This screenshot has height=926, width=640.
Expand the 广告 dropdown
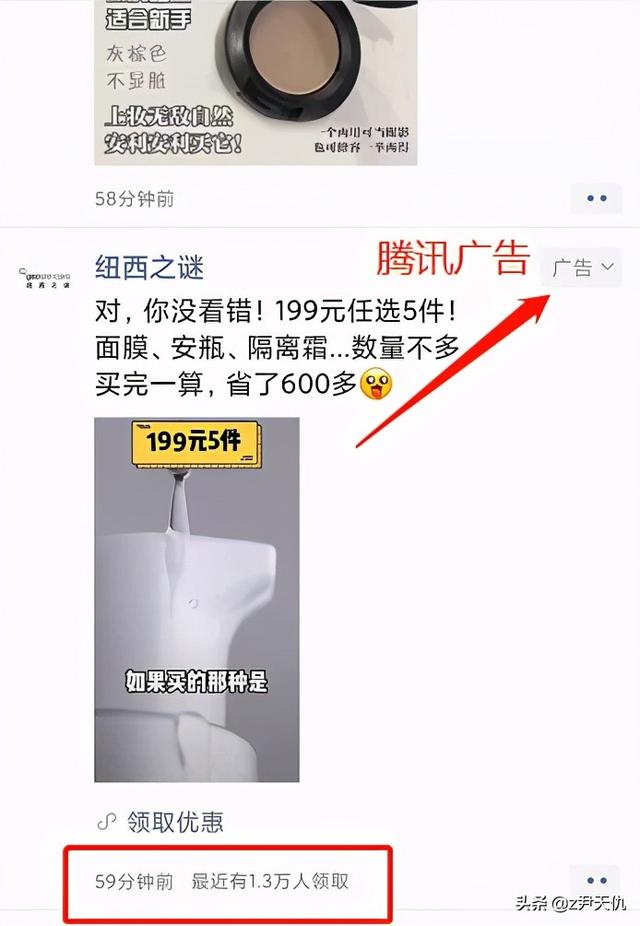(581, 268)
